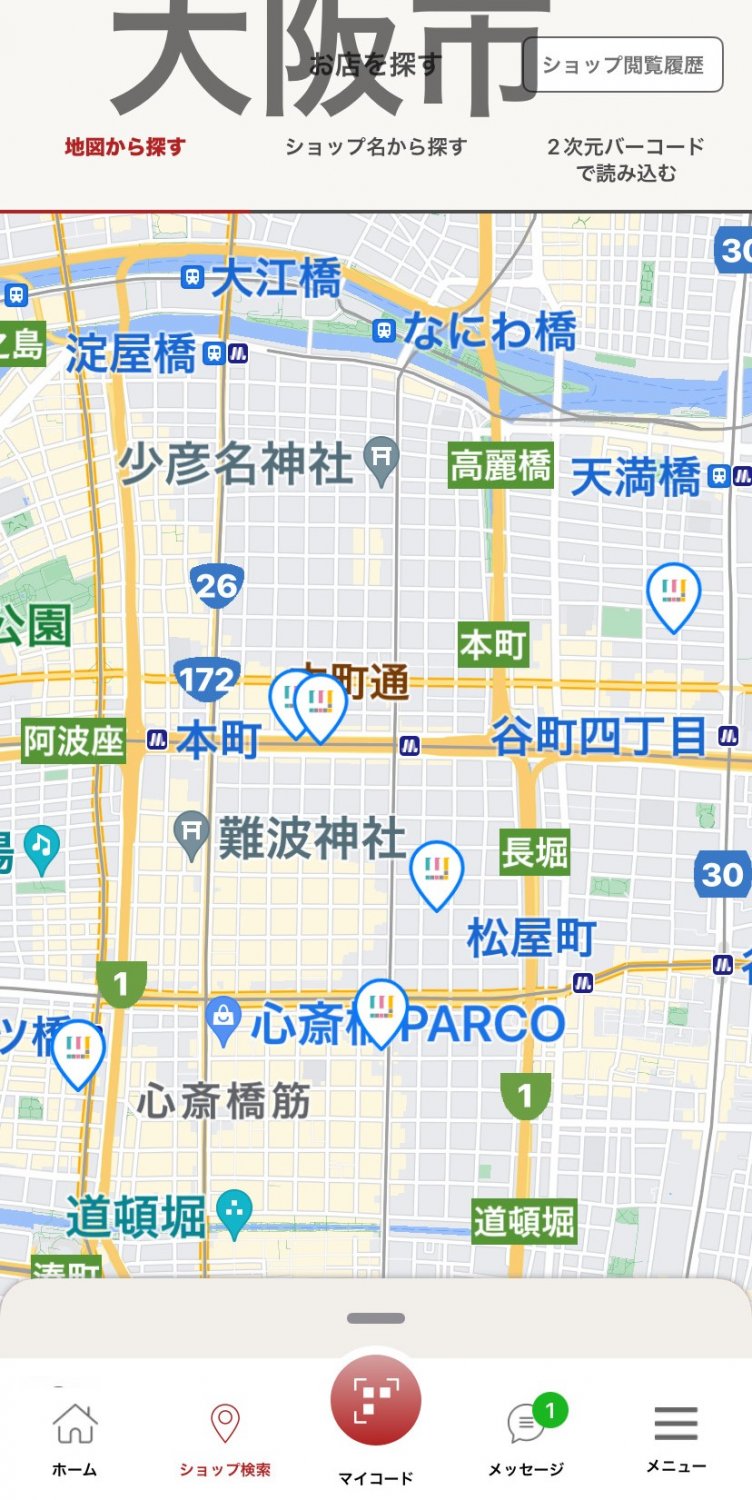Select the shop pin above 心斎橋筋 at left edge
The height and width of the screenshot is (1500, 752).
pyautogui.click(x=78, y=1051)
